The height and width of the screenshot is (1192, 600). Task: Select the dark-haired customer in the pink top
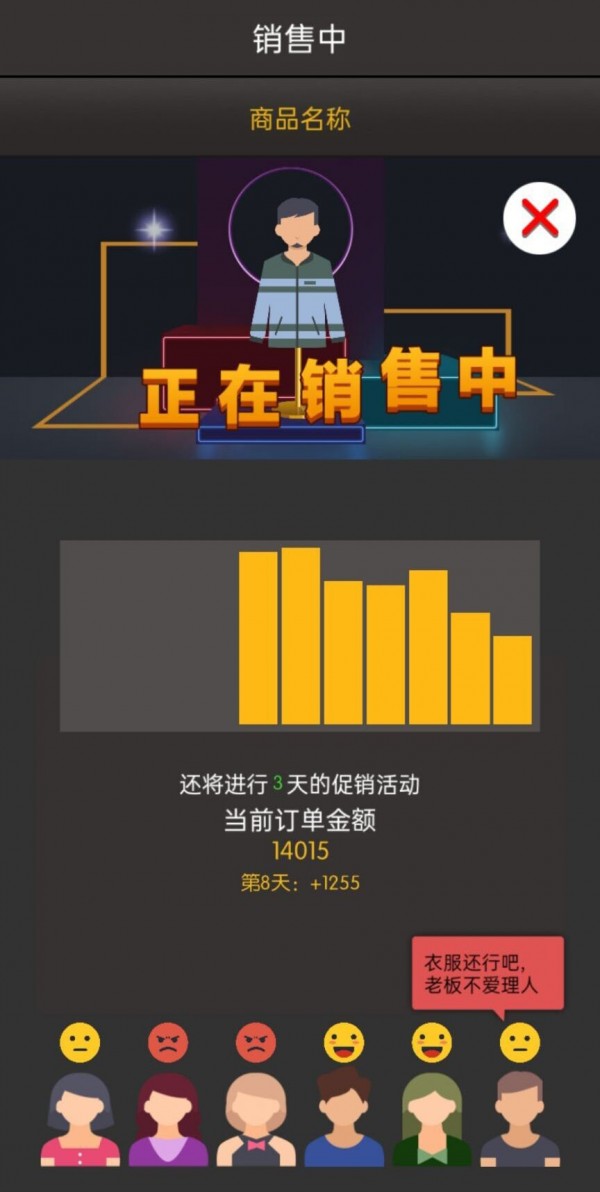pos(80,1118)
